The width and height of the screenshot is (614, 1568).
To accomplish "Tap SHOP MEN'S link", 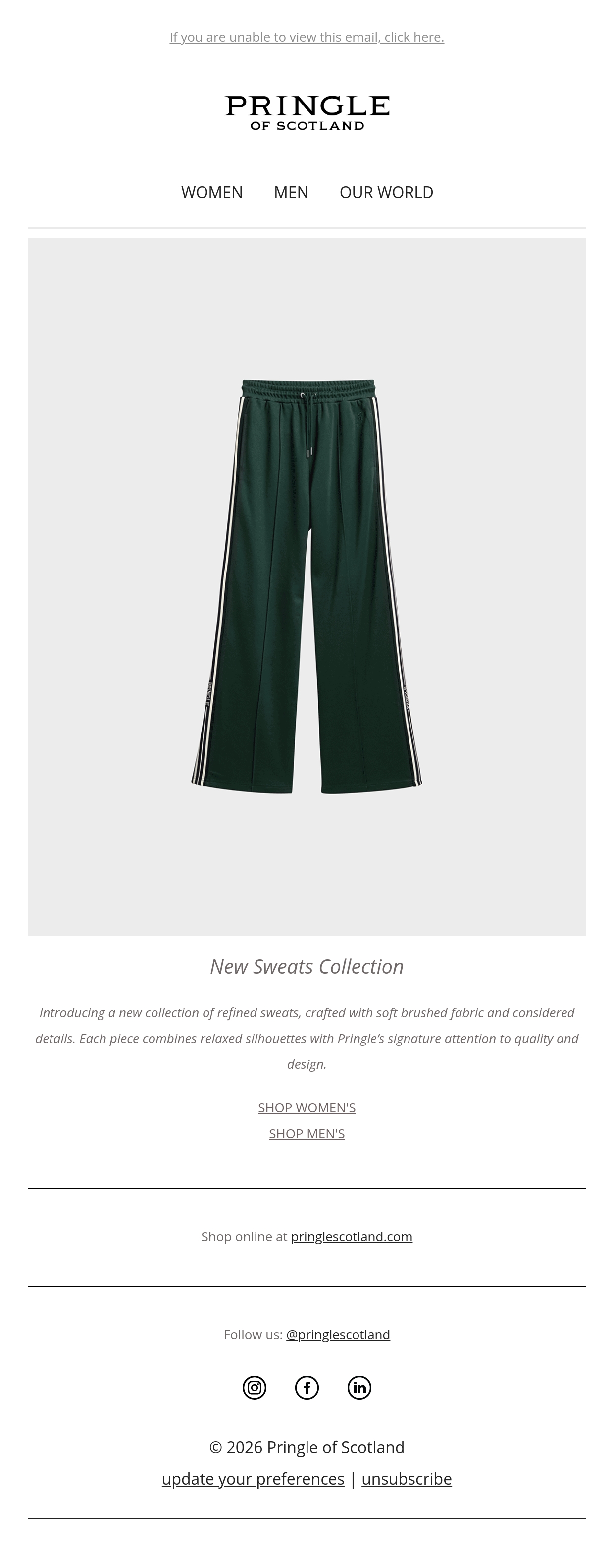I will pyautogui.click(x=307, y=1133).
